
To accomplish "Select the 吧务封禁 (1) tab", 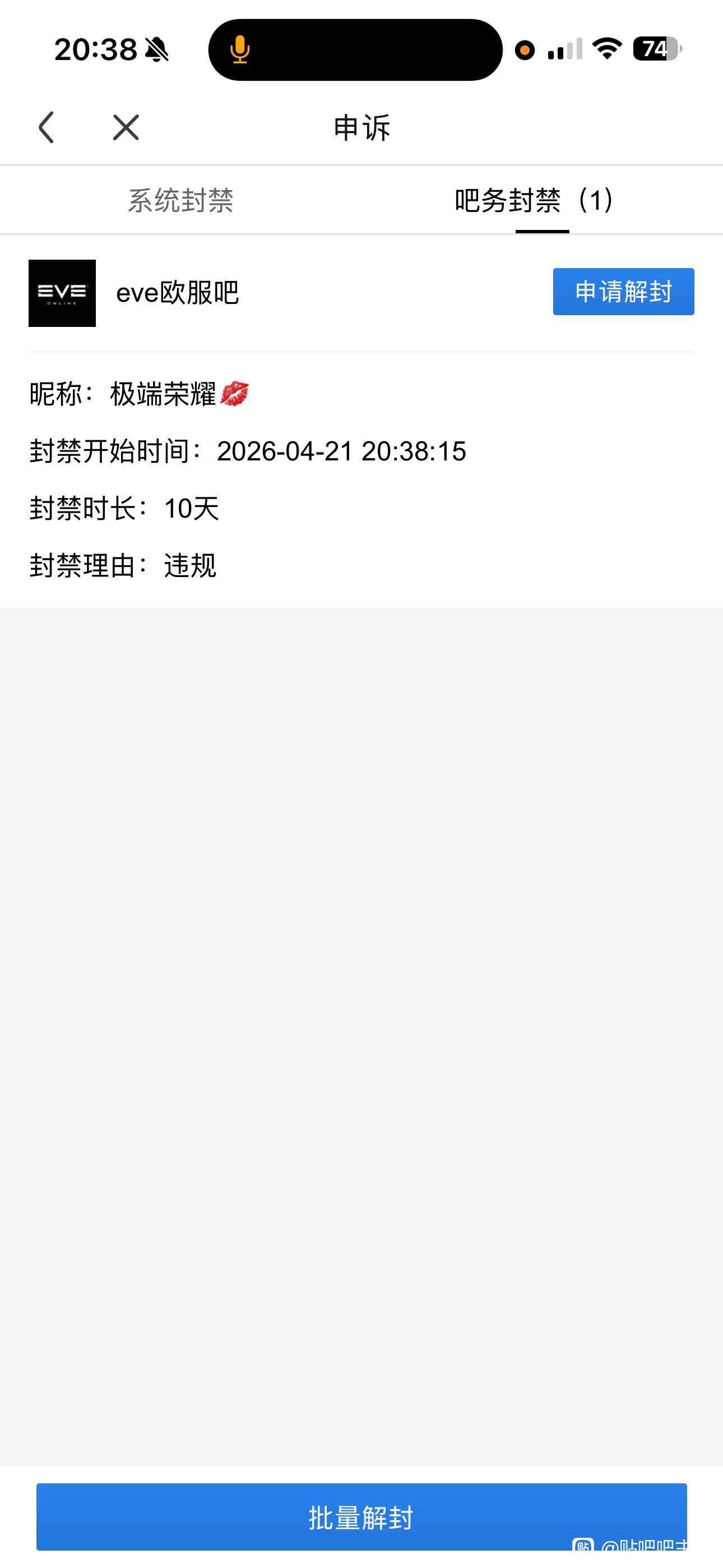I will (535, 200).
